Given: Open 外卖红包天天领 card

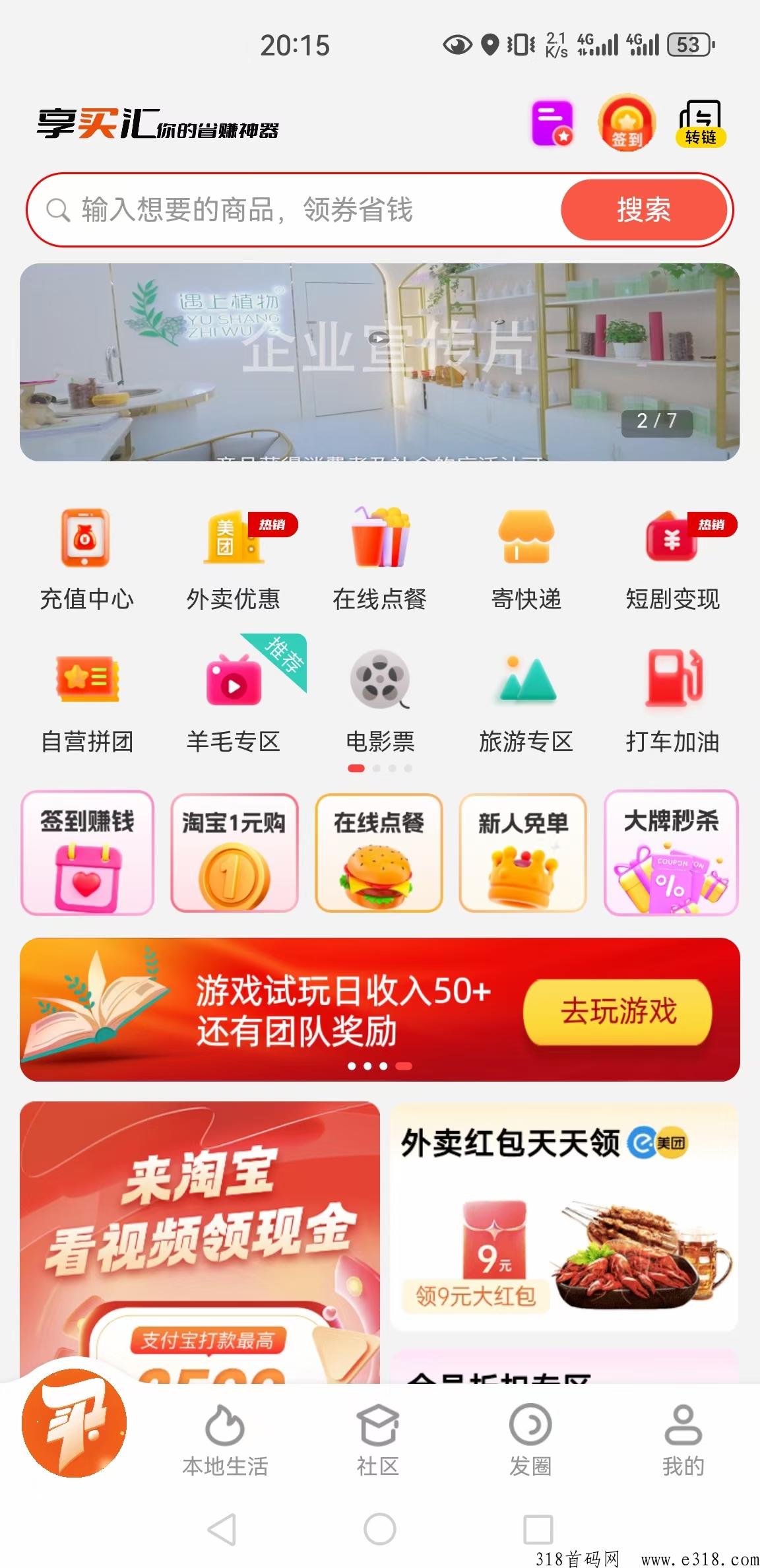Looking at the screenshot, I should point(563,1216).
